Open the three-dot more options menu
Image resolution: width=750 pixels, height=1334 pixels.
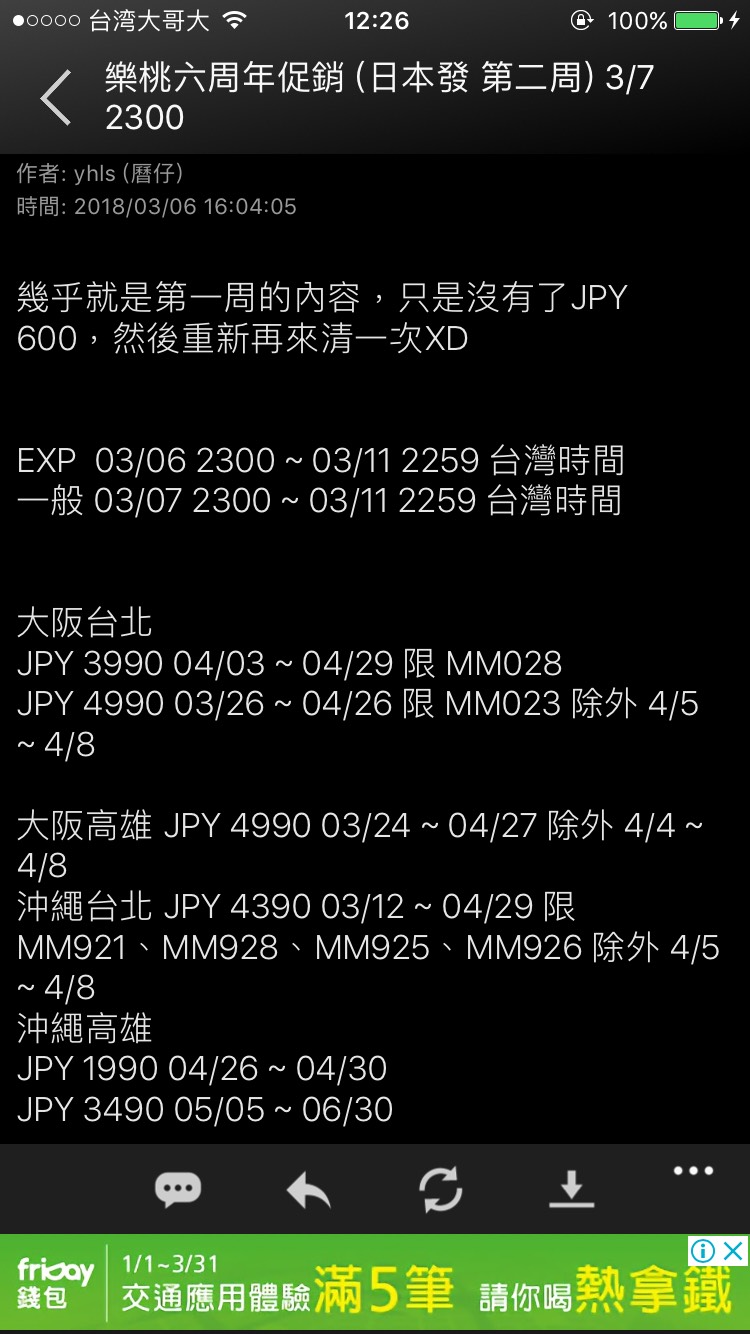(x=693, y=1171)
